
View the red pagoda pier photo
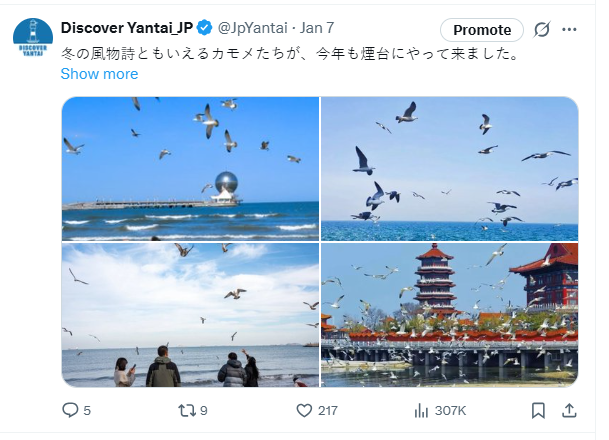pos(449,315)
